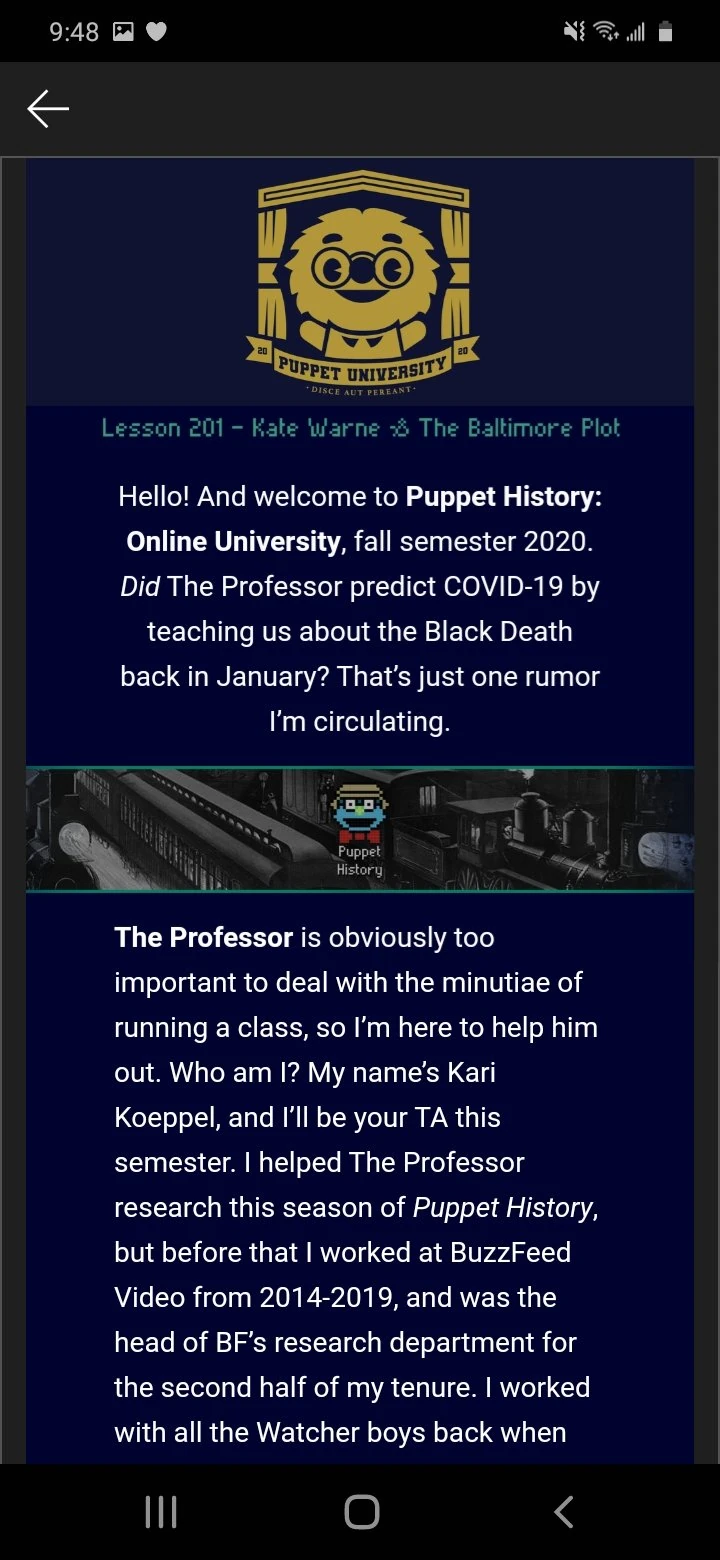Tap the clock showing 9:48
The height and width of the screenshot is (1560, 720).
pos(72,31)
